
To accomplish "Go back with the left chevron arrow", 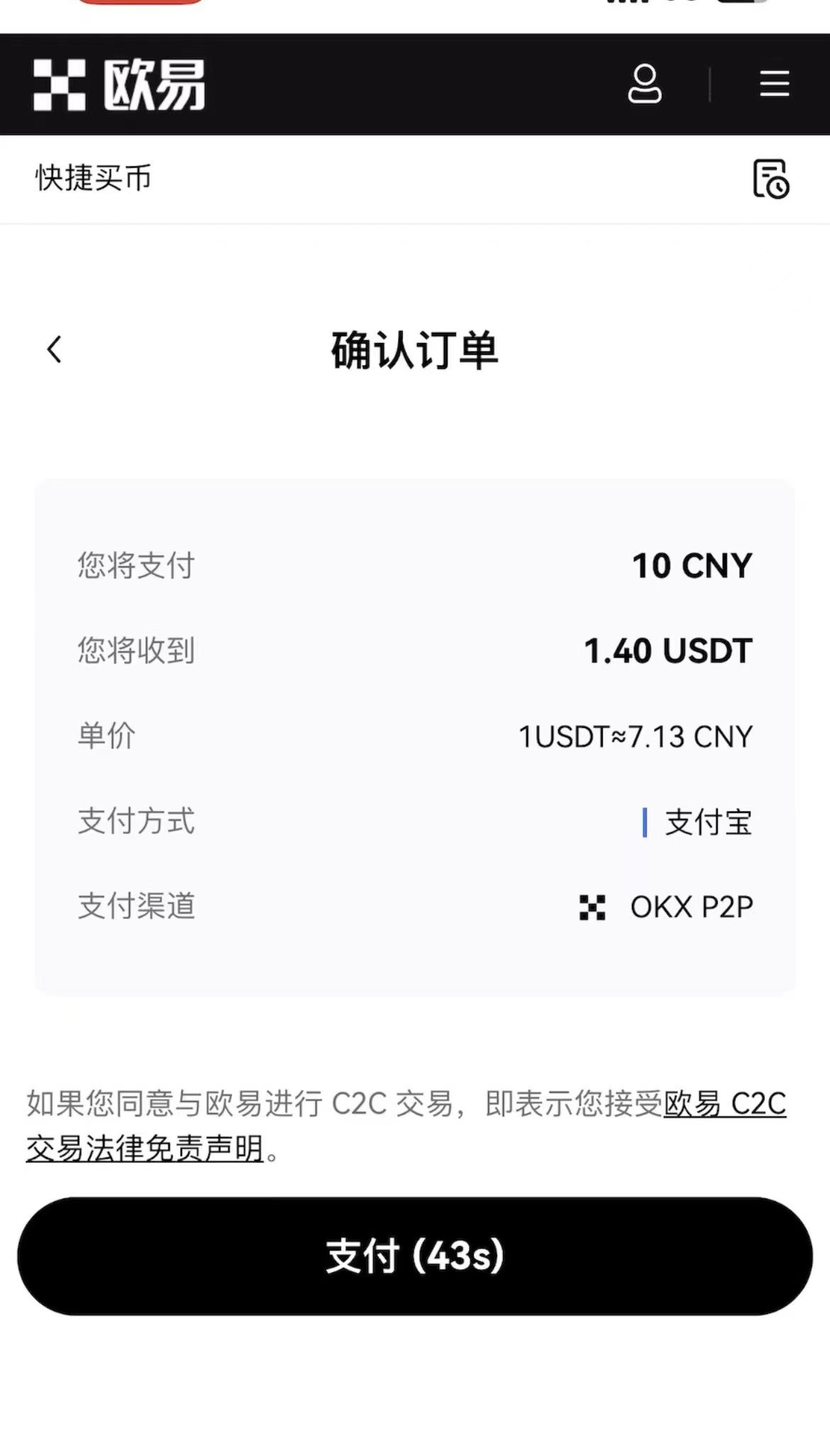I will point(54,351).
